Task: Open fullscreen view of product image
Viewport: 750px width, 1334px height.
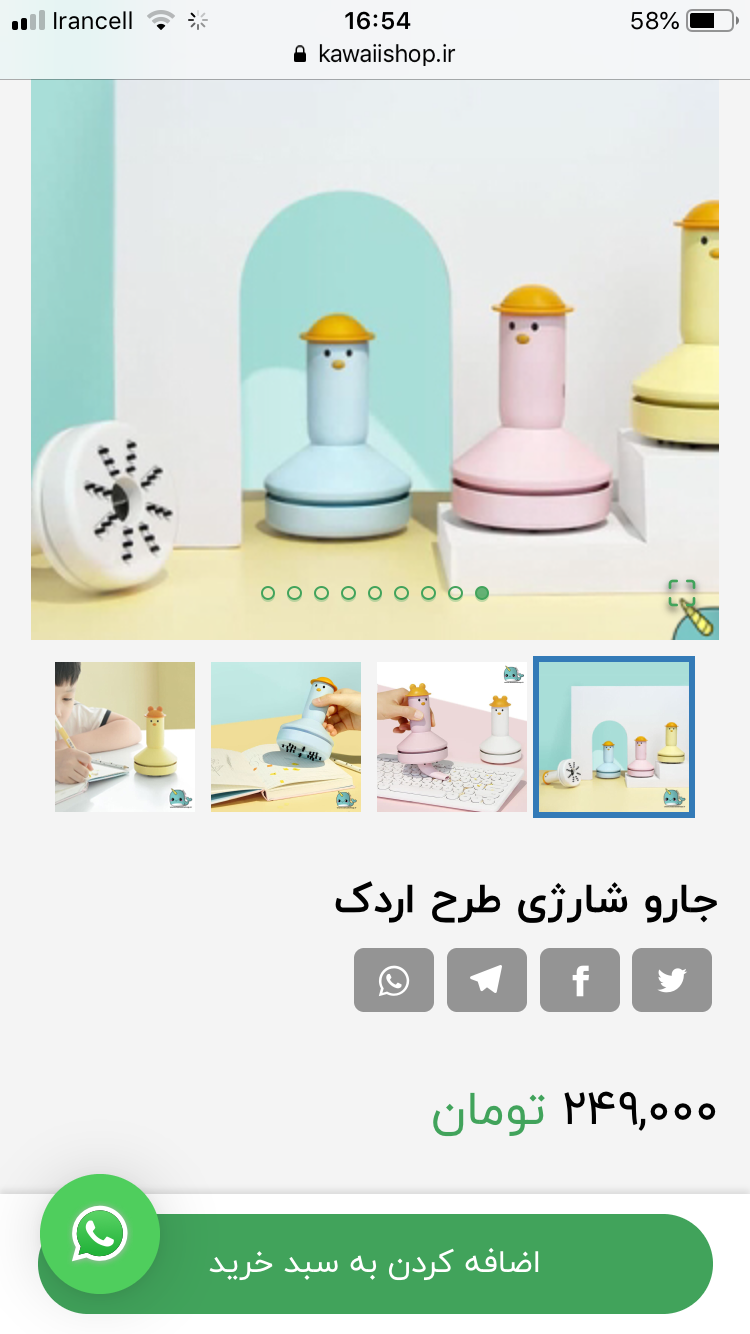Action: [x=681, y=593]
